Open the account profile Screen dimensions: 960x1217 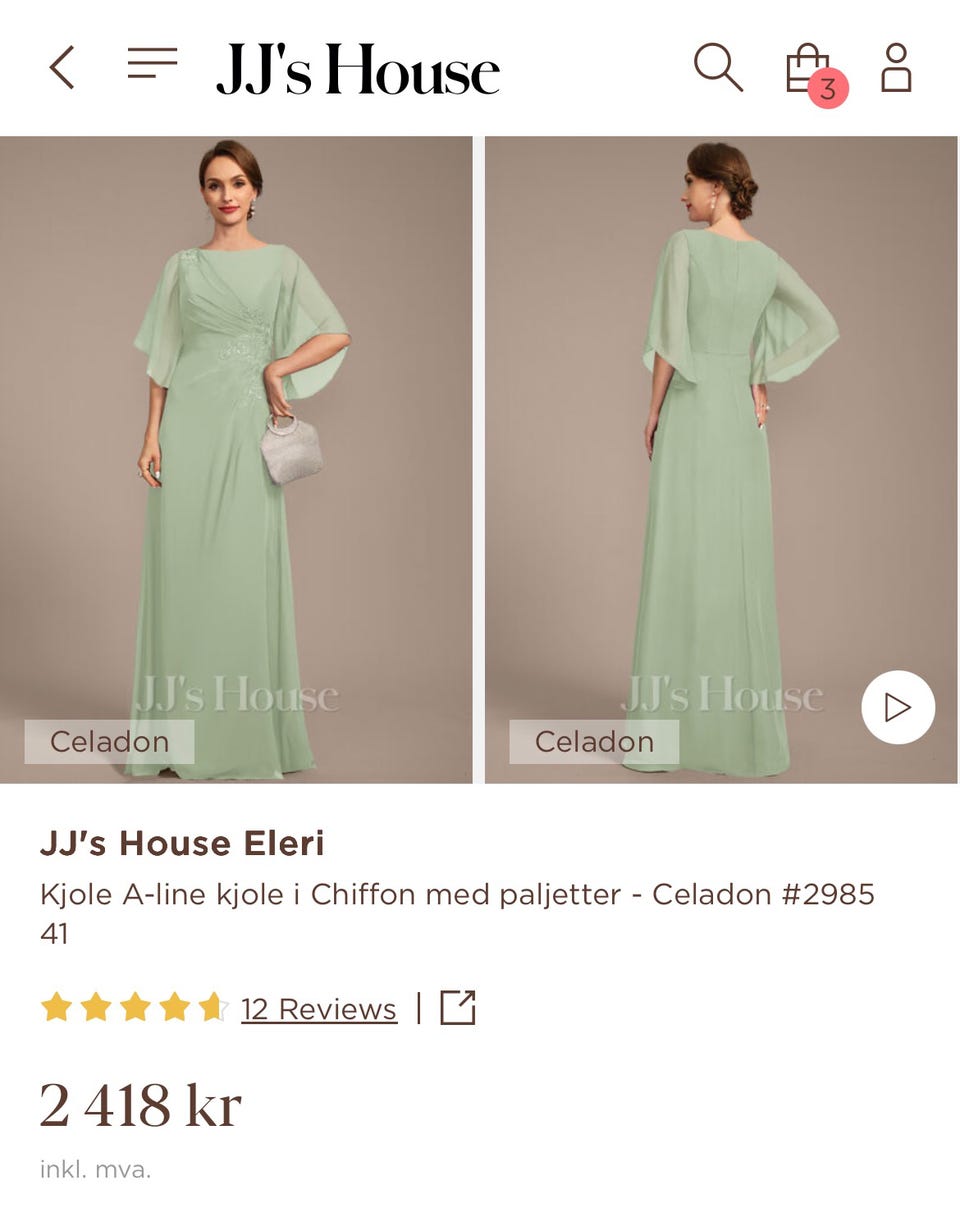896,68
